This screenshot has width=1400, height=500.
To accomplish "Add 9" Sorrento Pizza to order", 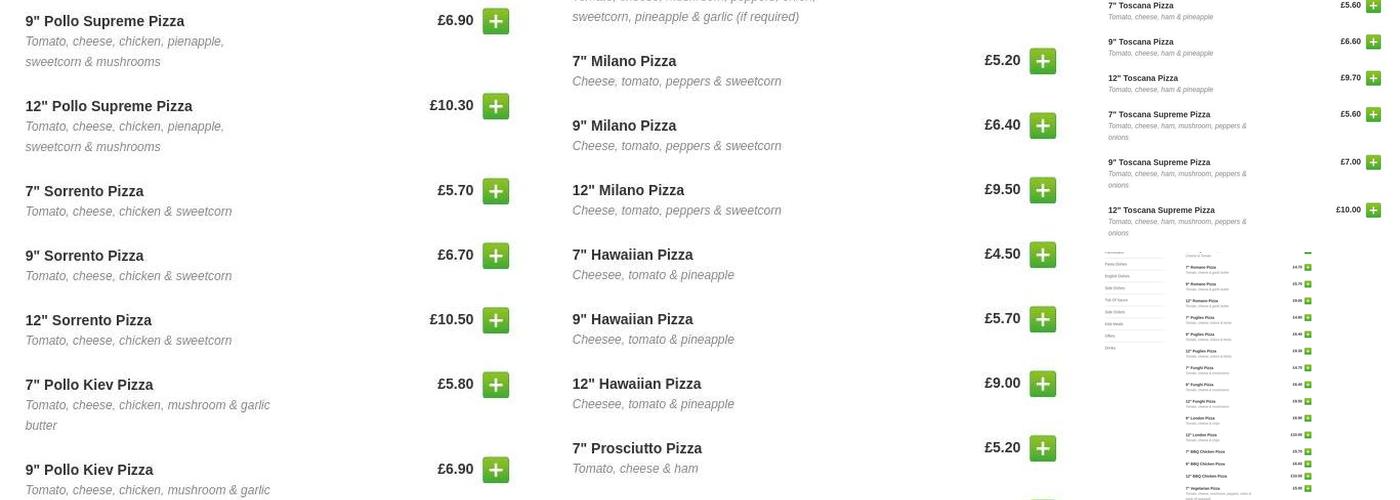I will tap(495, 256).
